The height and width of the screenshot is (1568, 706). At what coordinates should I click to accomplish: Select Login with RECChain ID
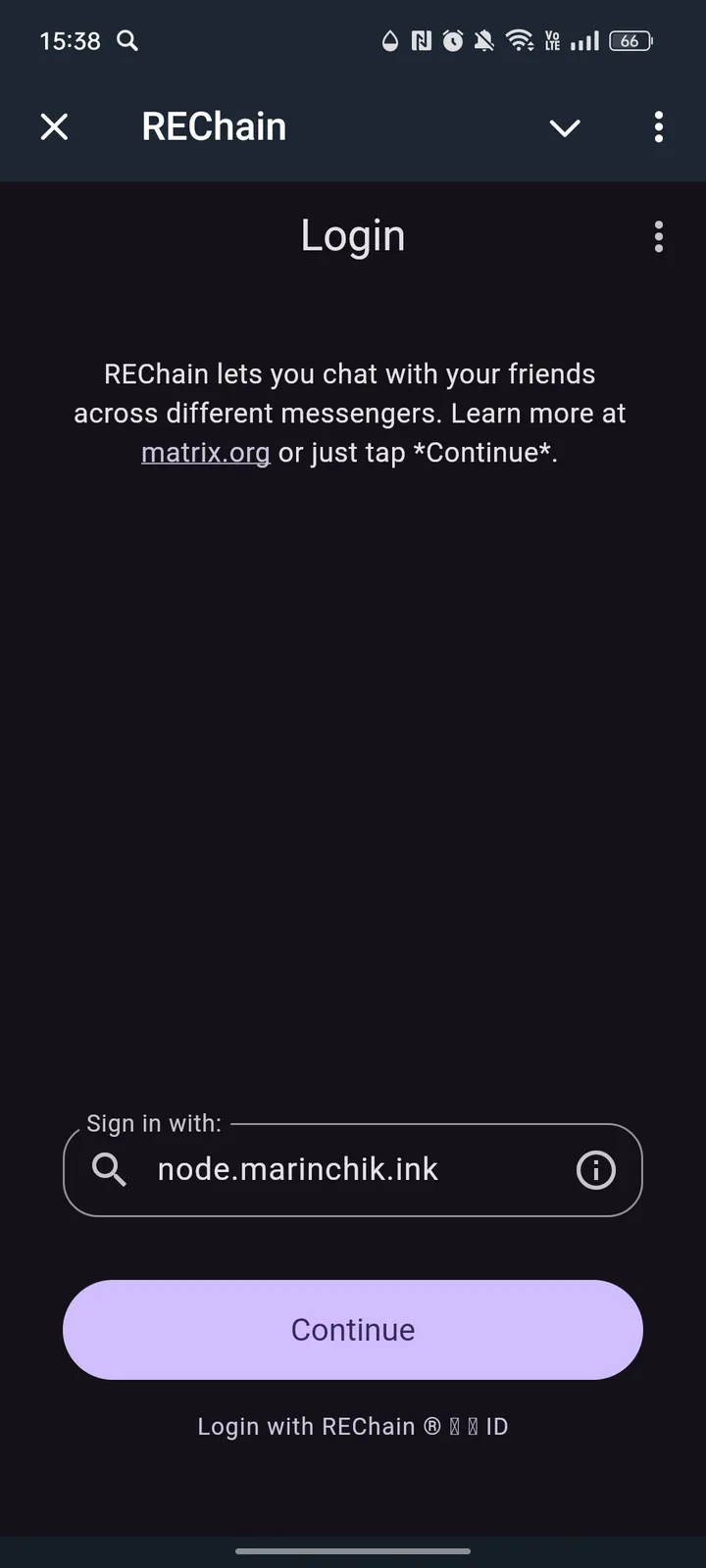coord(353,1426)
